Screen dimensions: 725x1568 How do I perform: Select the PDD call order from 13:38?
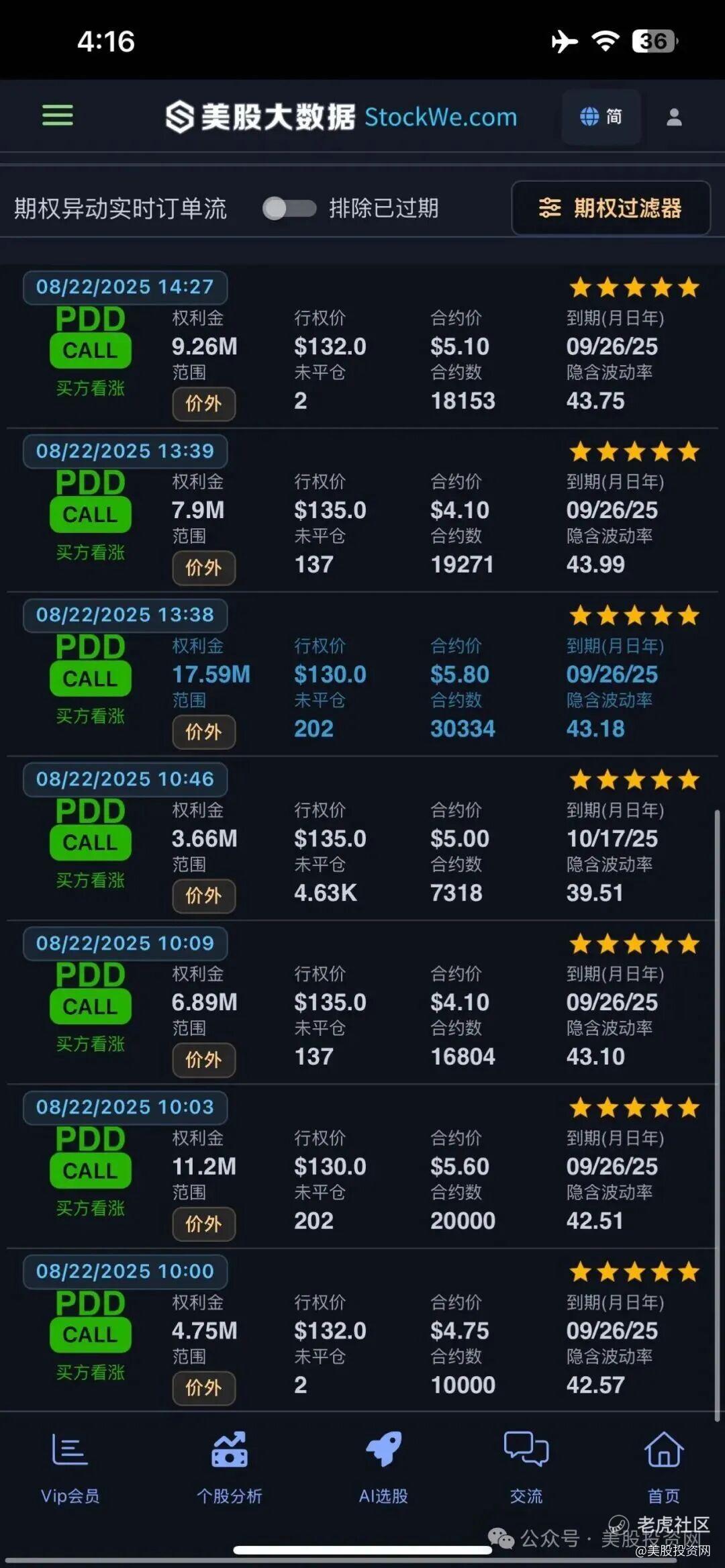[362, 675]
